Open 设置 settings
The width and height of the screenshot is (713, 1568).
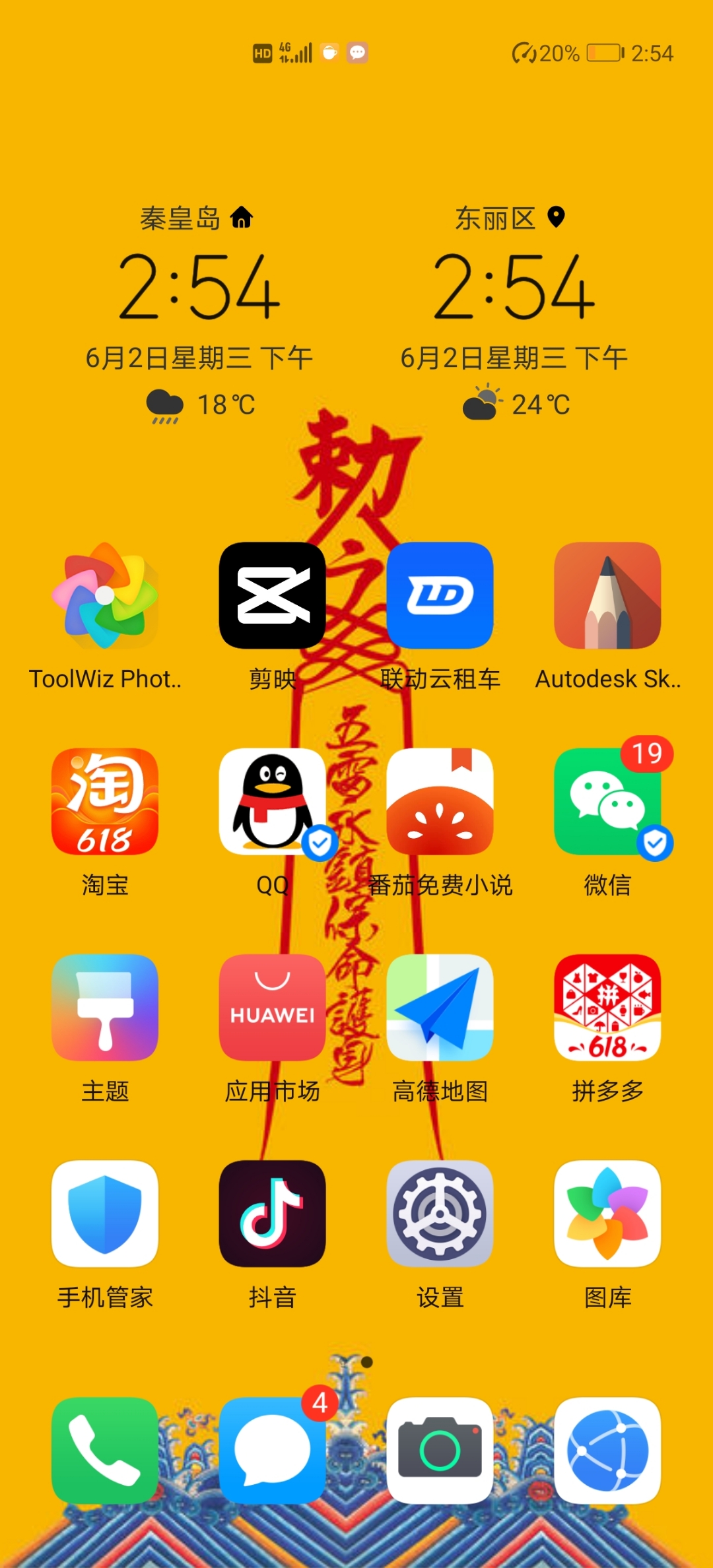point(440,1213)
